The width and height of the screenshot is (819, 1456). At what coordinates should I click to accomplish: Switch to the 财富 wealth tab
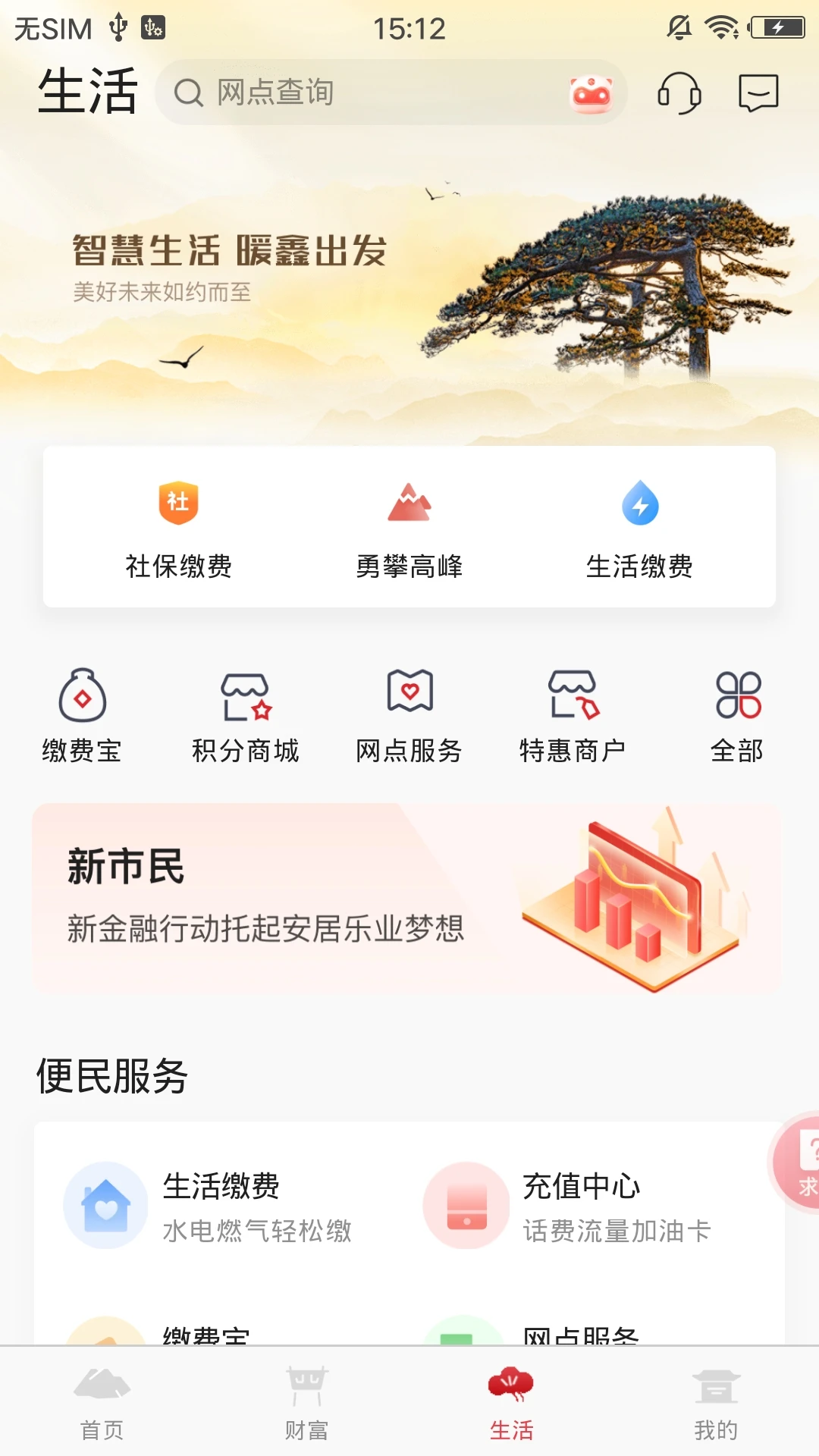307,1407
